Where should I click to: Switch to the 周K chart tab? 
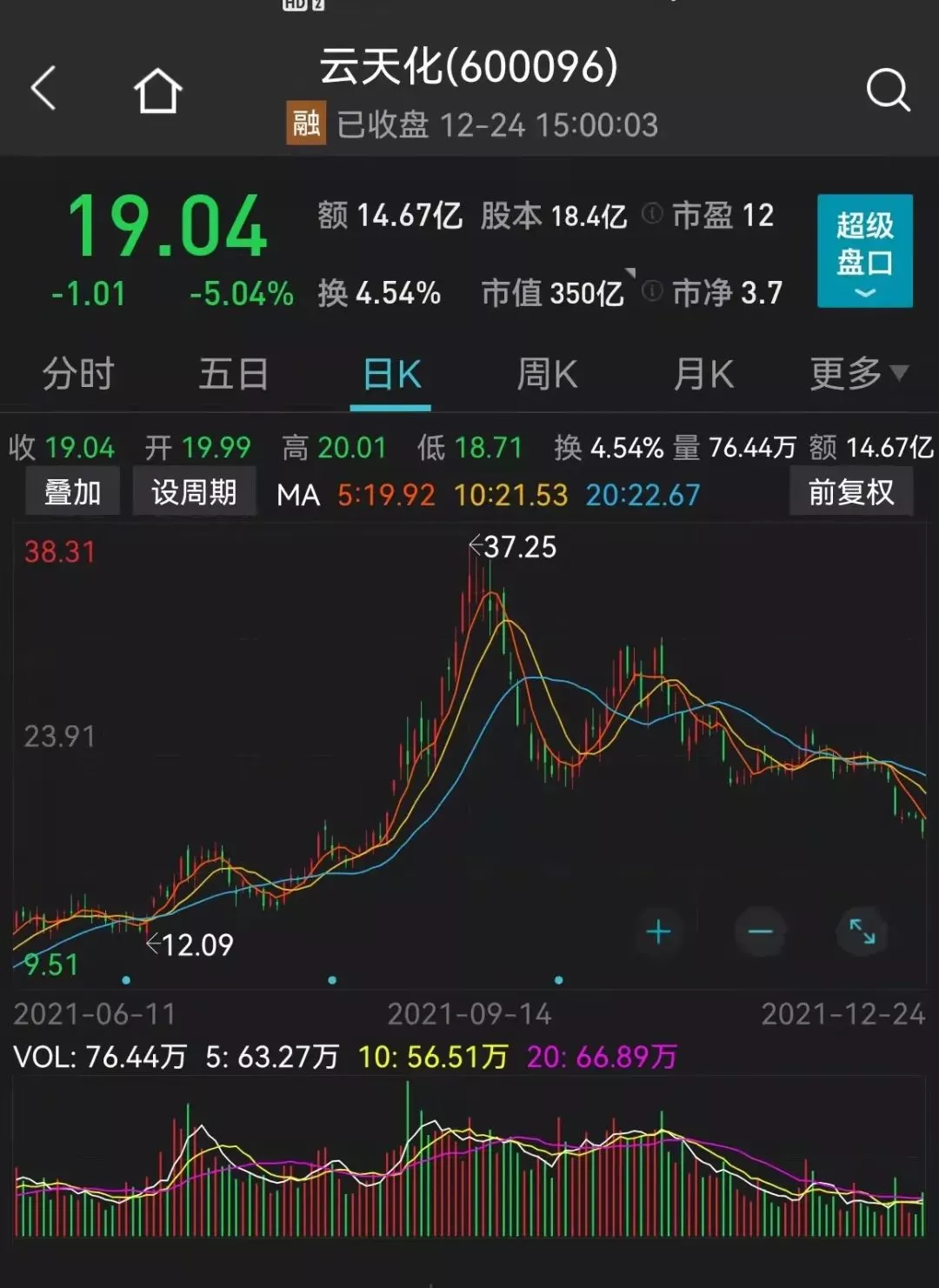click(x=547, y=375)
